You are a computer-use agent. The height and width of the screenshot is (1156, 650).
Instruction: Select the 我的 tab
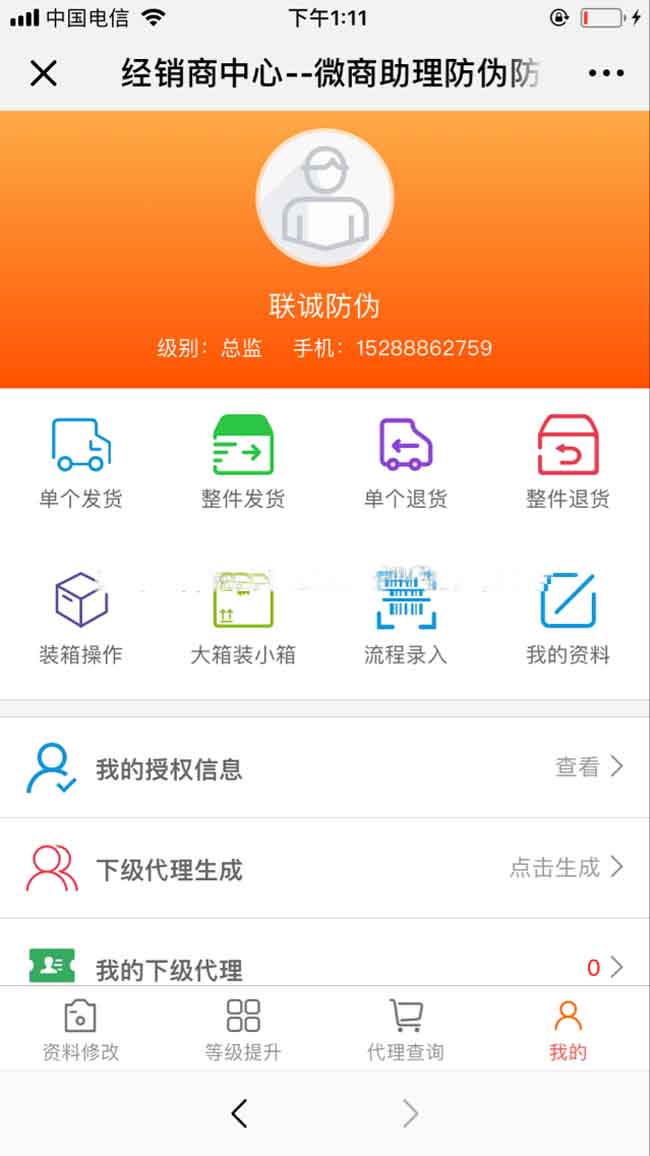click(x=567, y=1030)
